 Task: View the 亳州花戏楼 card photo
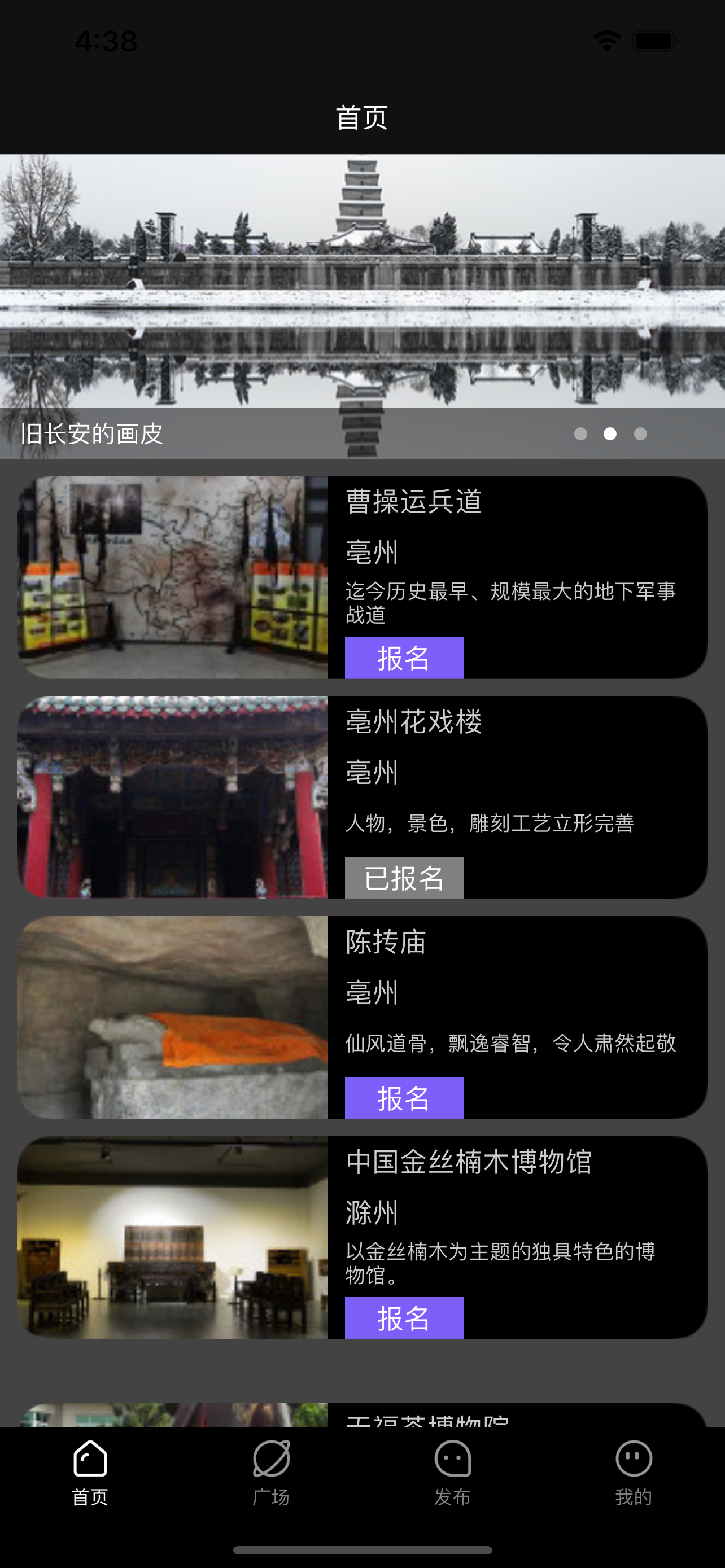173,797
